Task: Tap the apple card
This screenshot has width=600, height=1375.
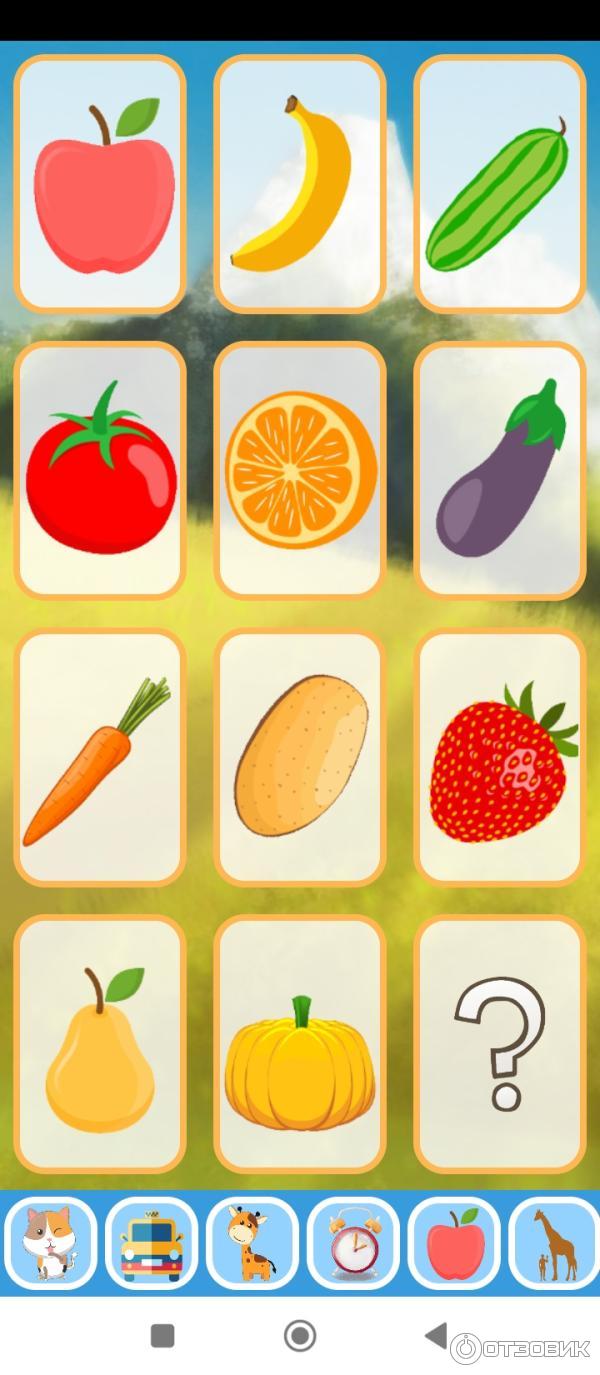Action: pyautogui.click(x=100, y=184)
